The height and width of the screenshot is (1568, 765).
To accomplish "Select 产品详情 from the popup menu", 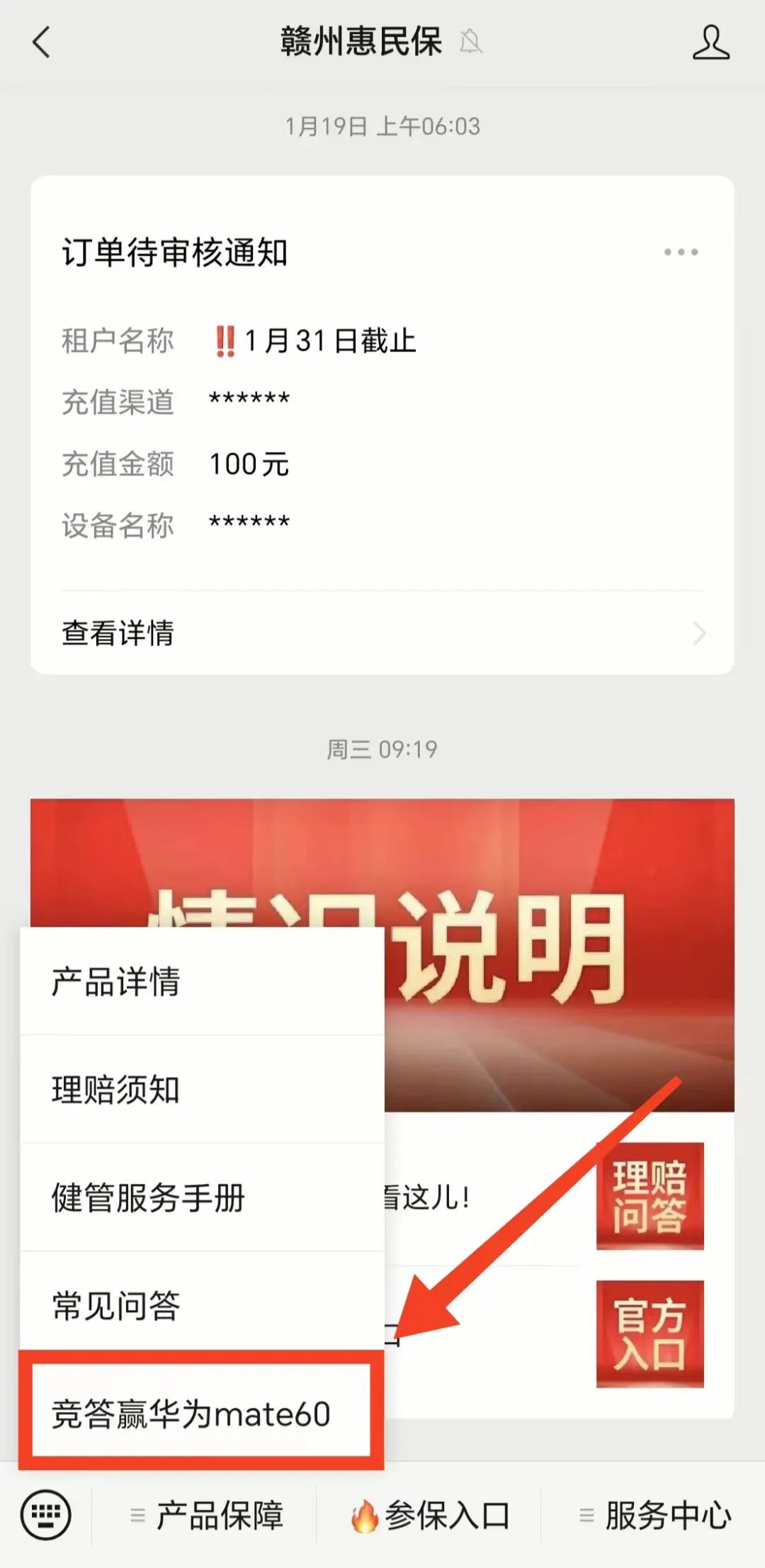I will [x=202, y=982].
